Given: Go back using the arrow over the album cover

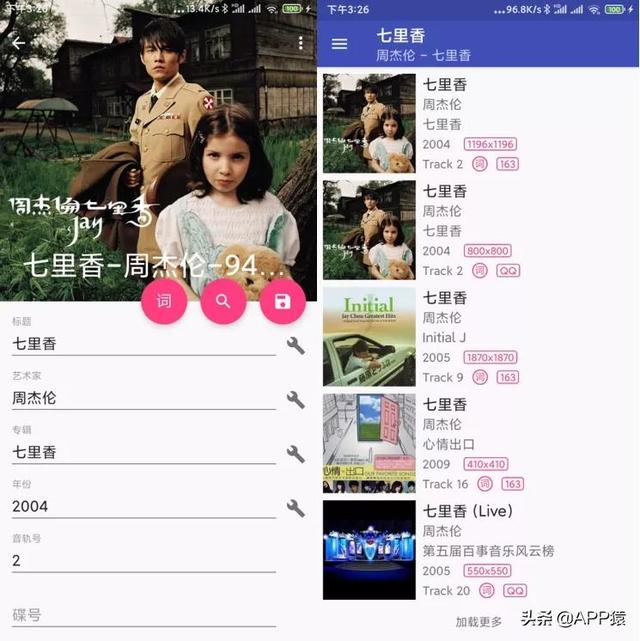Looking at the screenshot, I should click(18, 43).
